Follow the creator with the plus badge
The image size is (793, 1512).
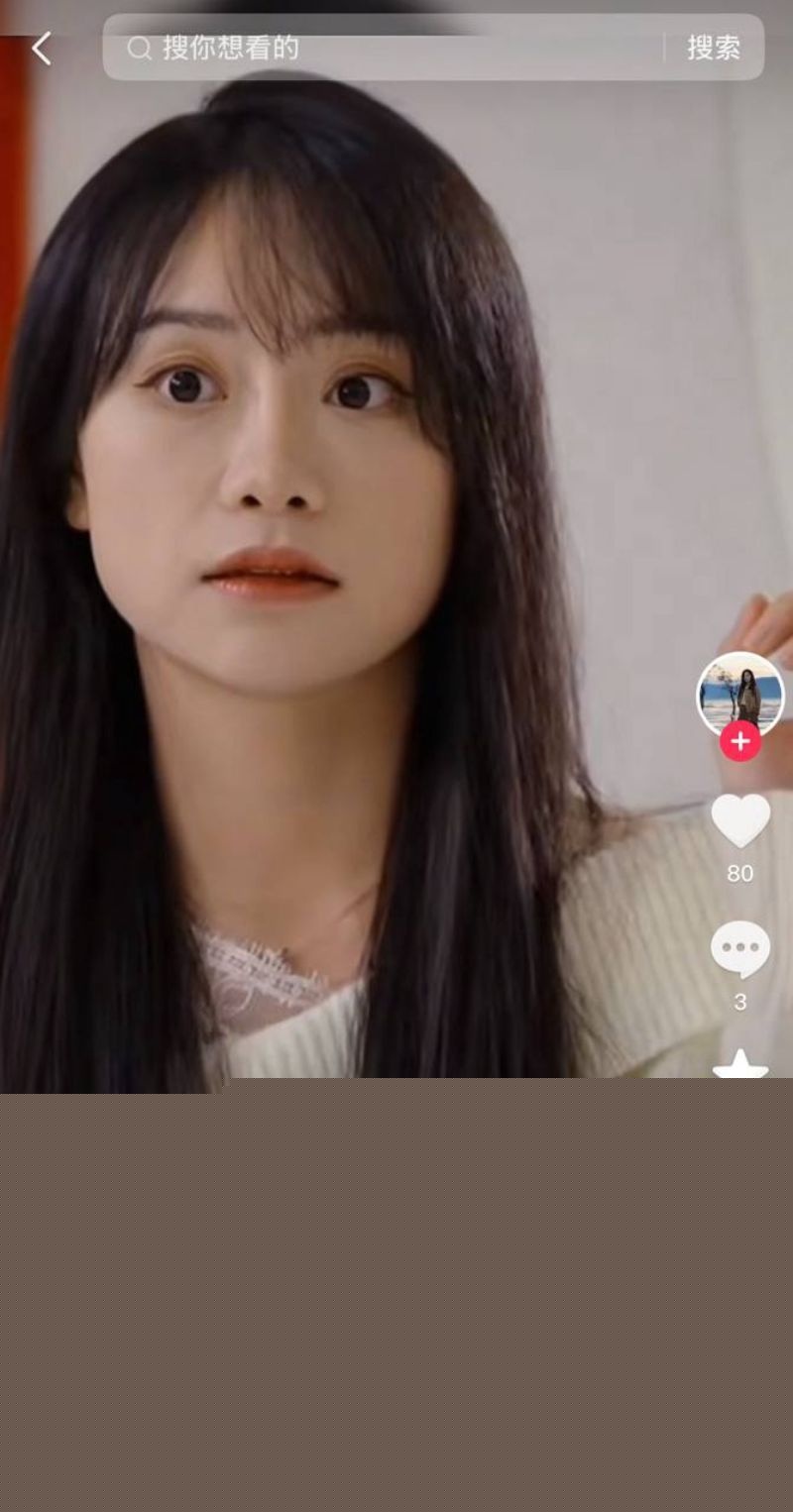pyautogui.click(x=740, y=741)
